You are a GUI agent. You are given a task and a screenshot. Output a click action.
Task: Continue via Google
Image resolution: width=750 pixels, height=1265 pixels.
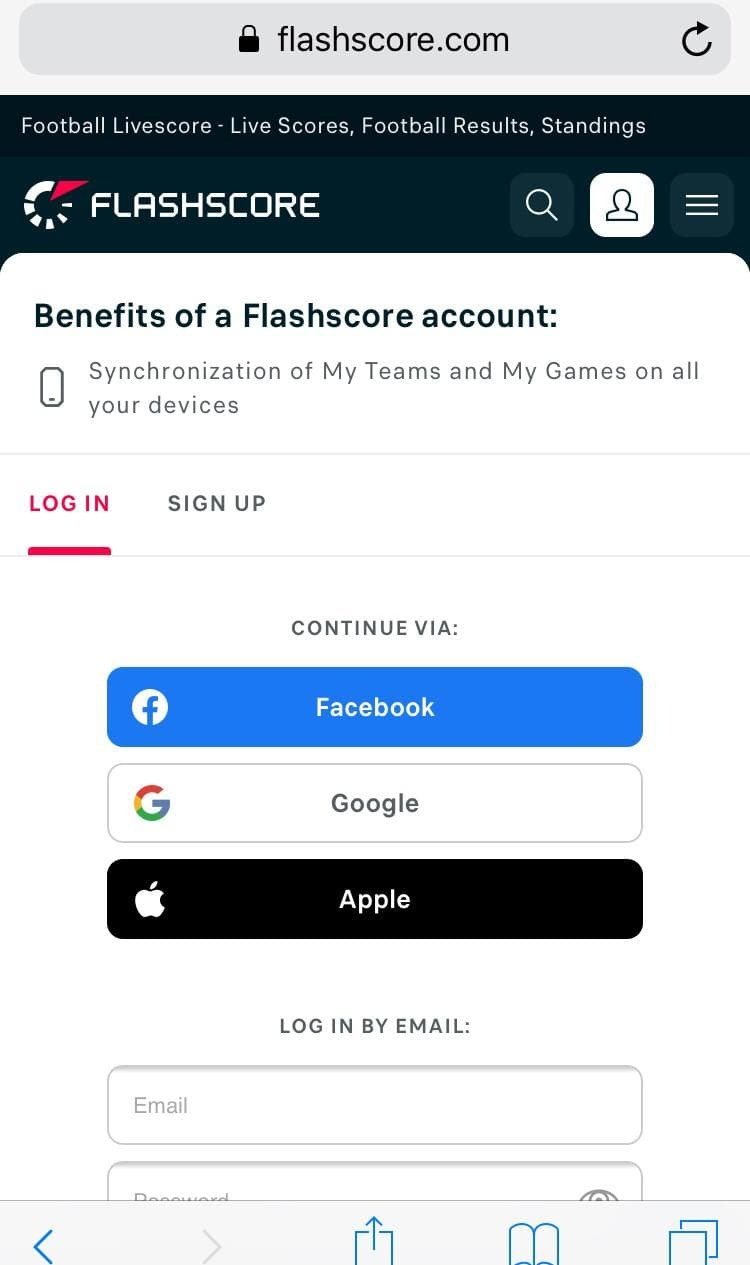[x=375, y=803]
